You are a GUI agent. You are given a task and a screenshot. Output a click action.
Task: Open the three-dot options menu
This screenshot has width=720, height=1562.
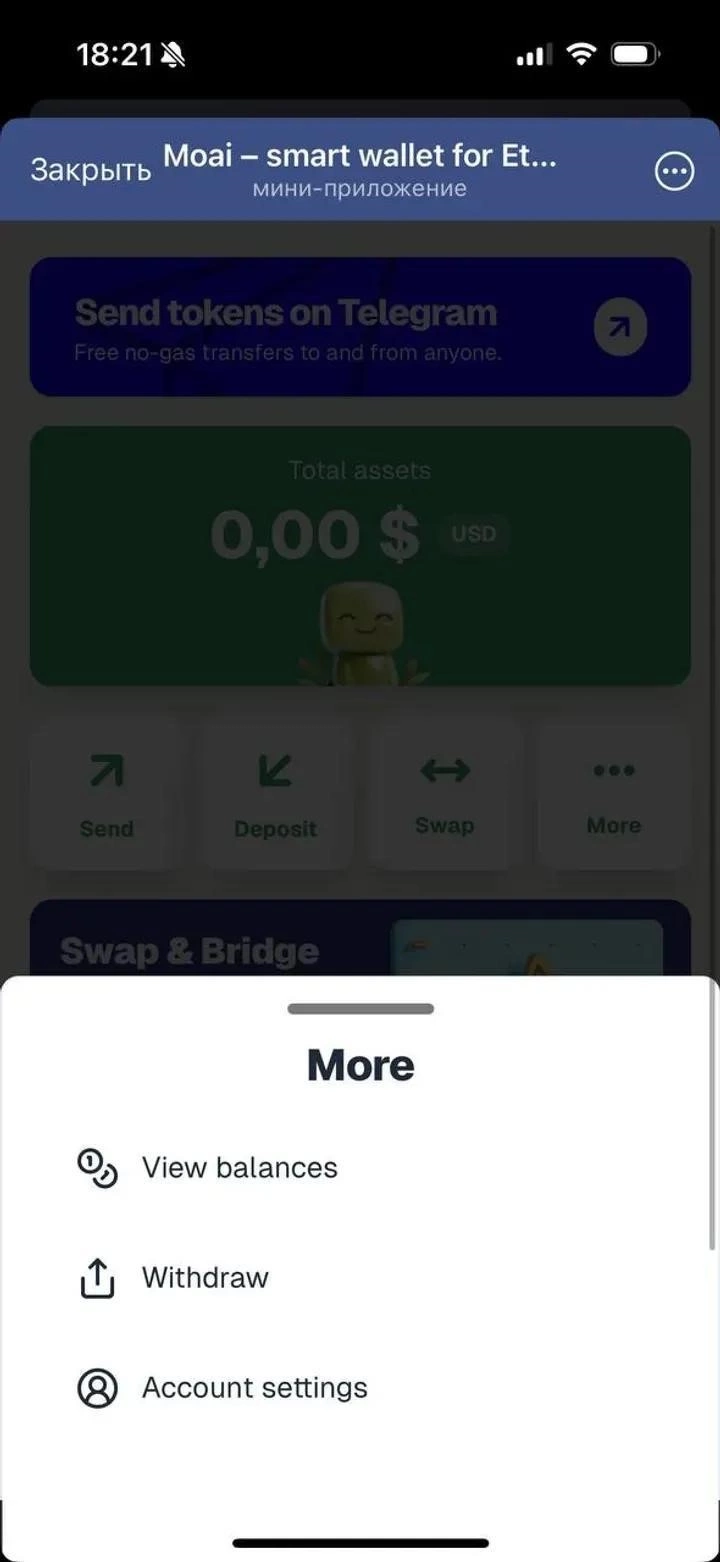click(x=674, y=172)
